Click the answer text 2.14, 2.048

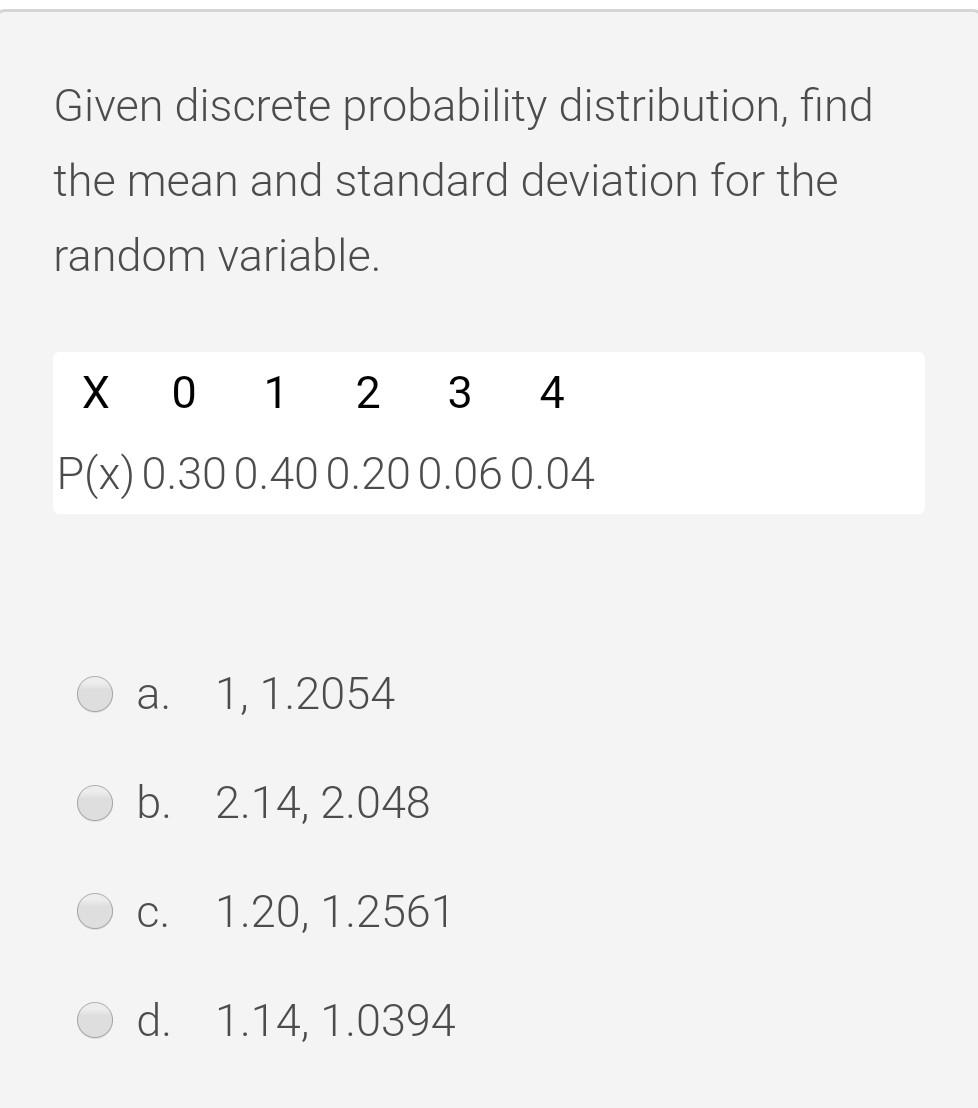click(x=322, y=801)
